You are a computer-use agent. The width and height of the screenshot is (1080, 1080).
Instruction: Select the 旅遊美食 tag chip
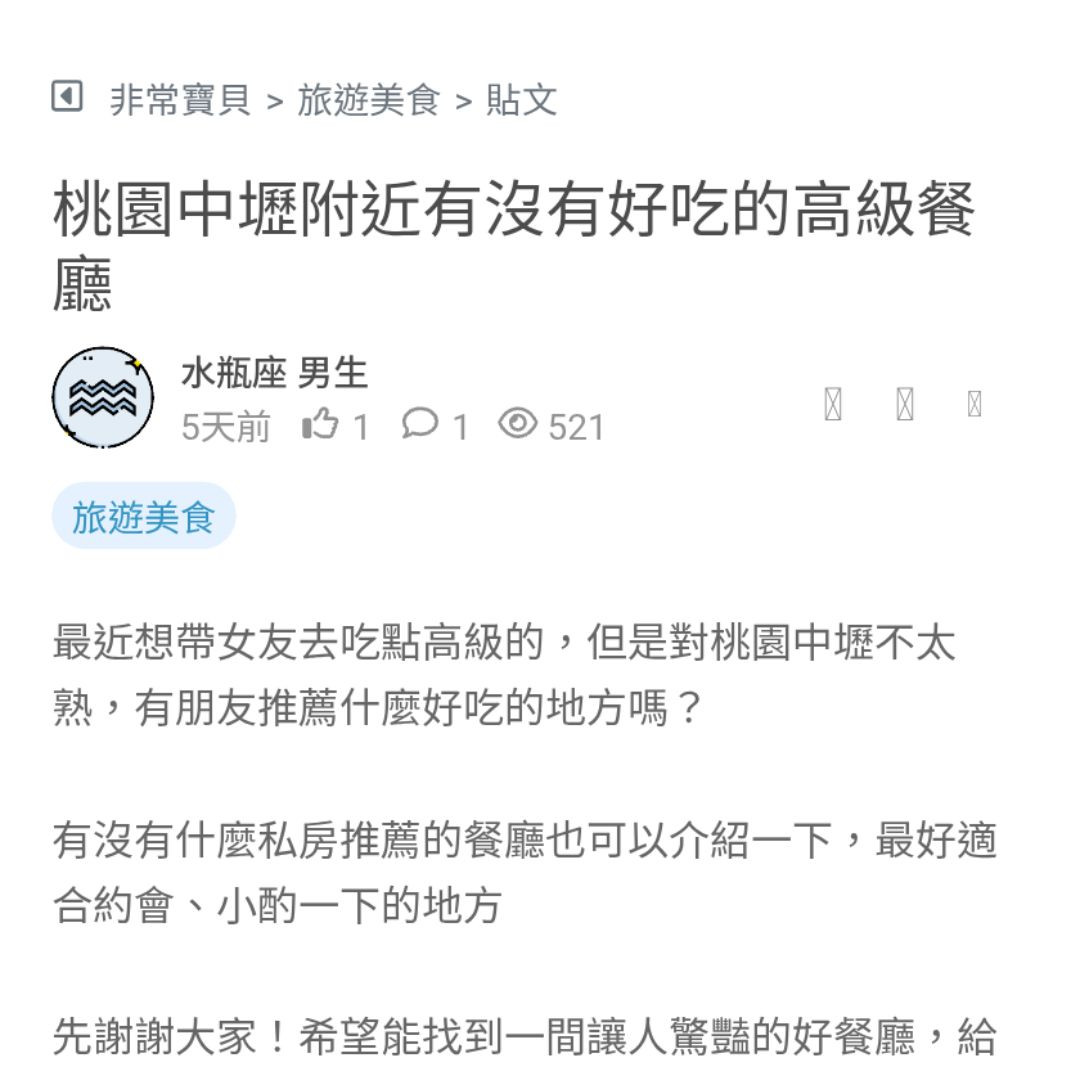click(x=143, y=517)
